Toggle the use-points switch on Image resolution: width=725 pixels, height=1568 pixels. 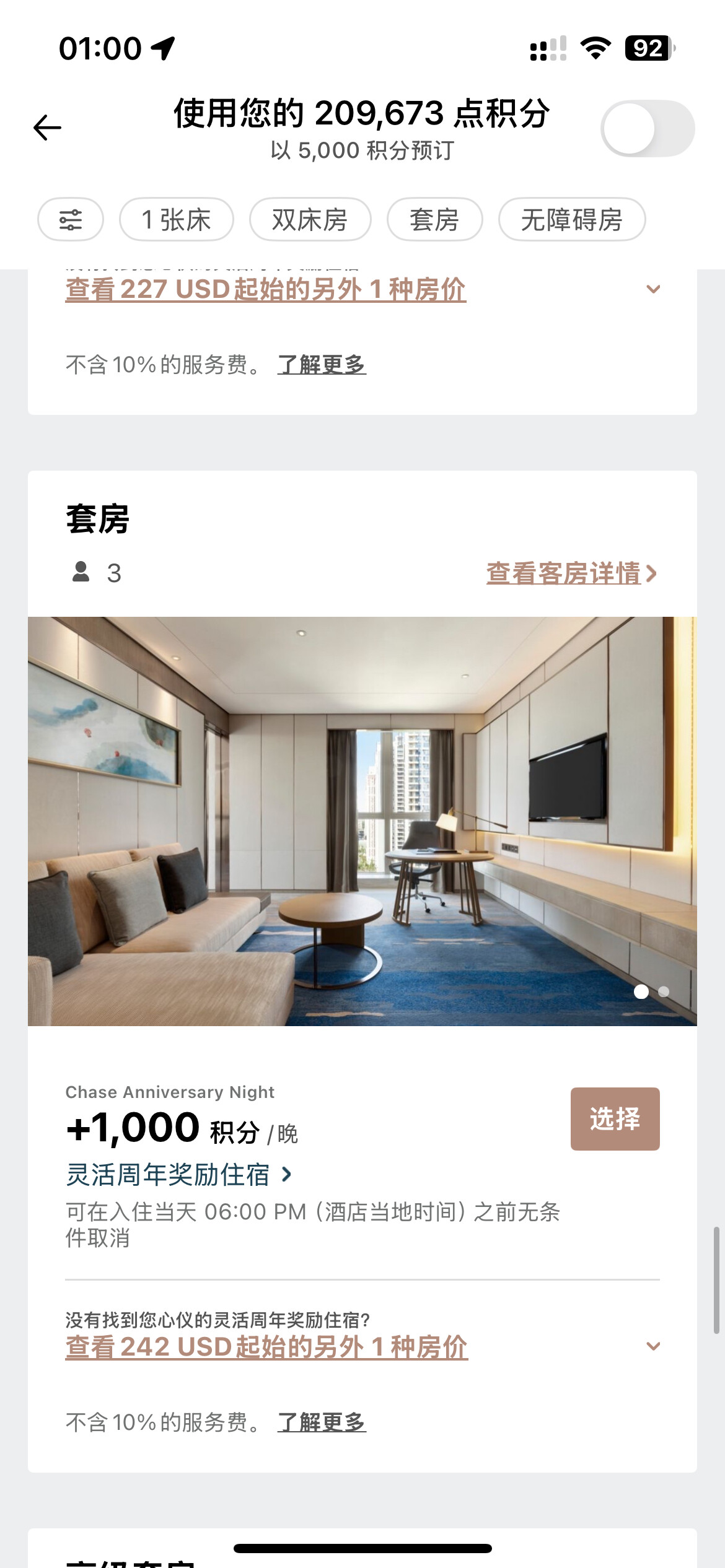click(647, 129)
